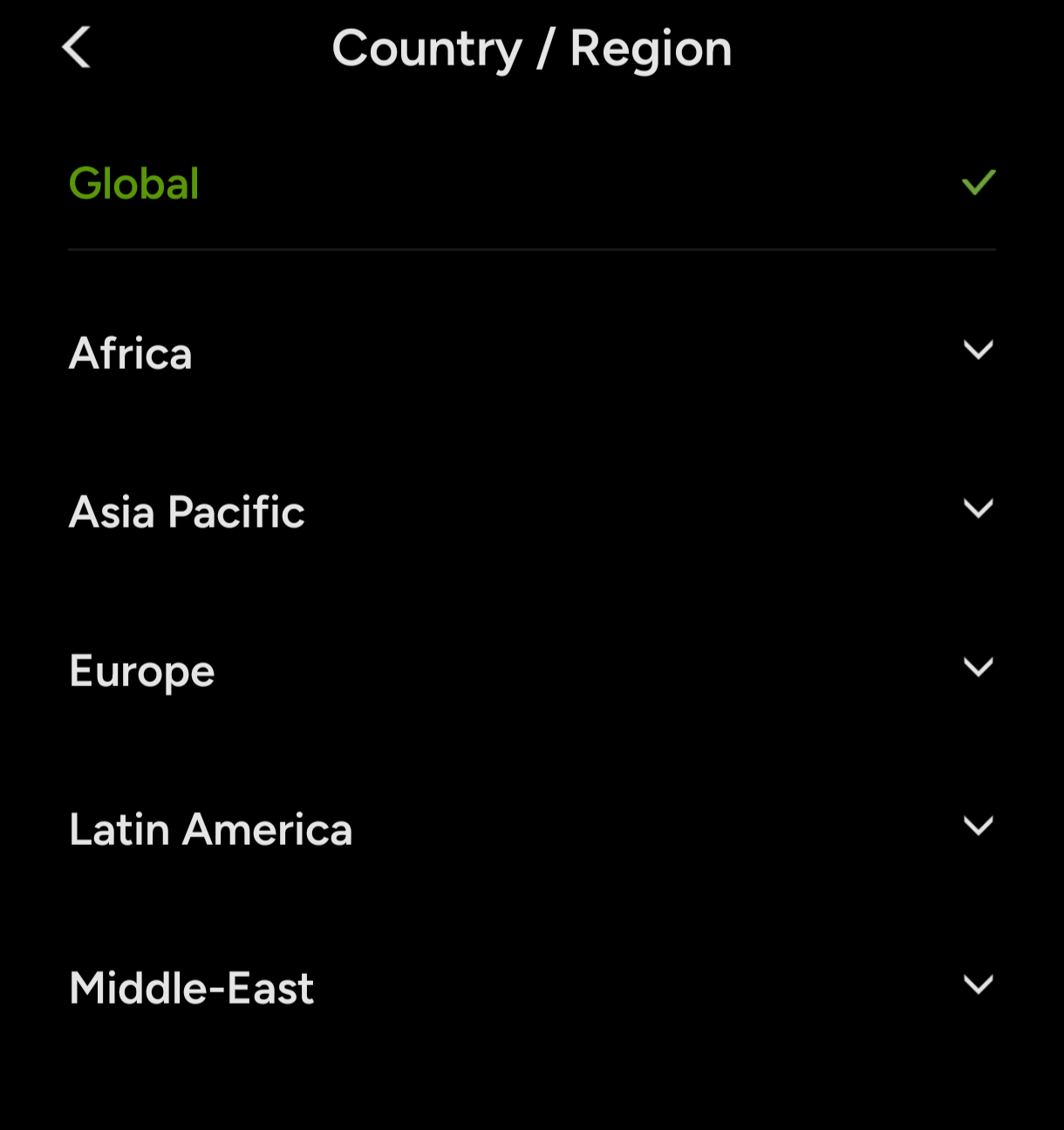Expand the Africa region list
Screen dimensions: 1064x1130
pyautogui.click(x=978, y=351)
